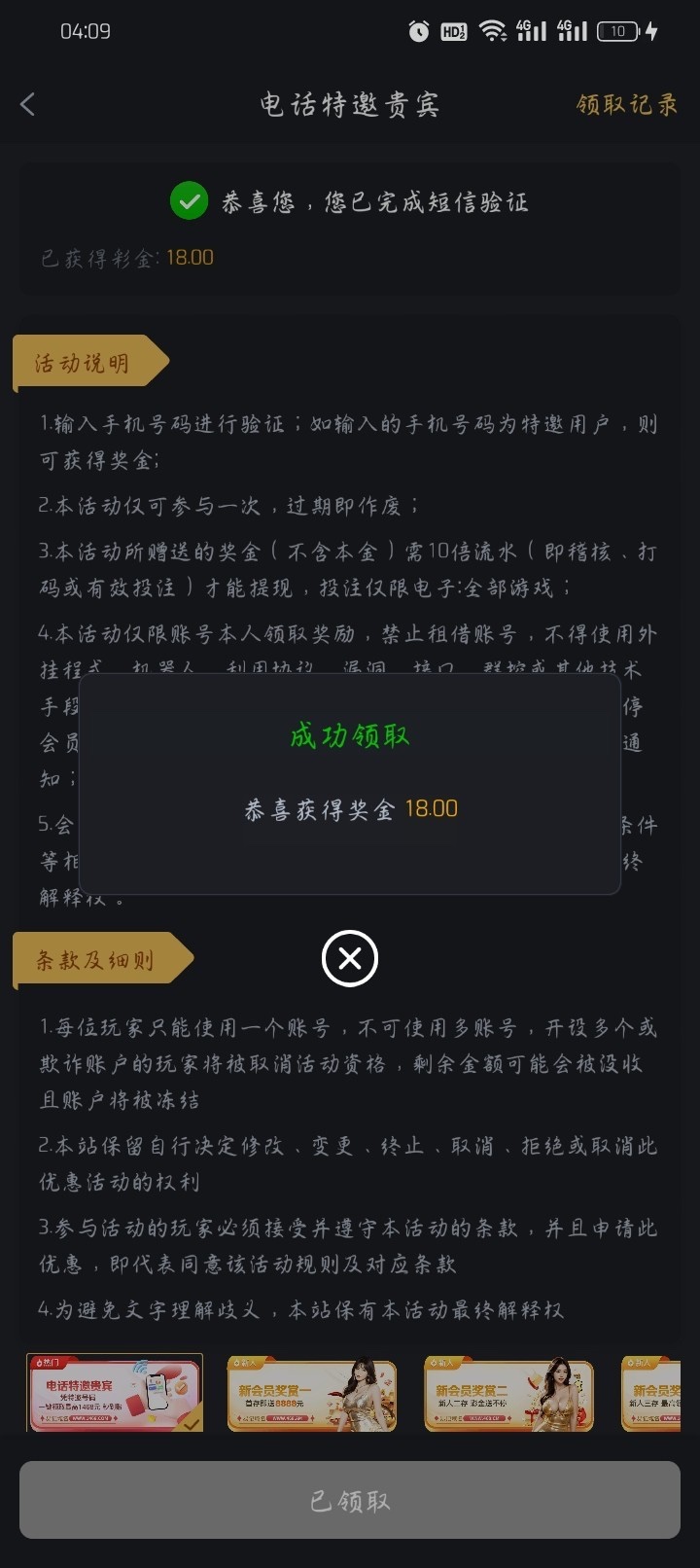
Task: Select the 电话特邀贵宾 promotion banner
Action: (115, 1394)
